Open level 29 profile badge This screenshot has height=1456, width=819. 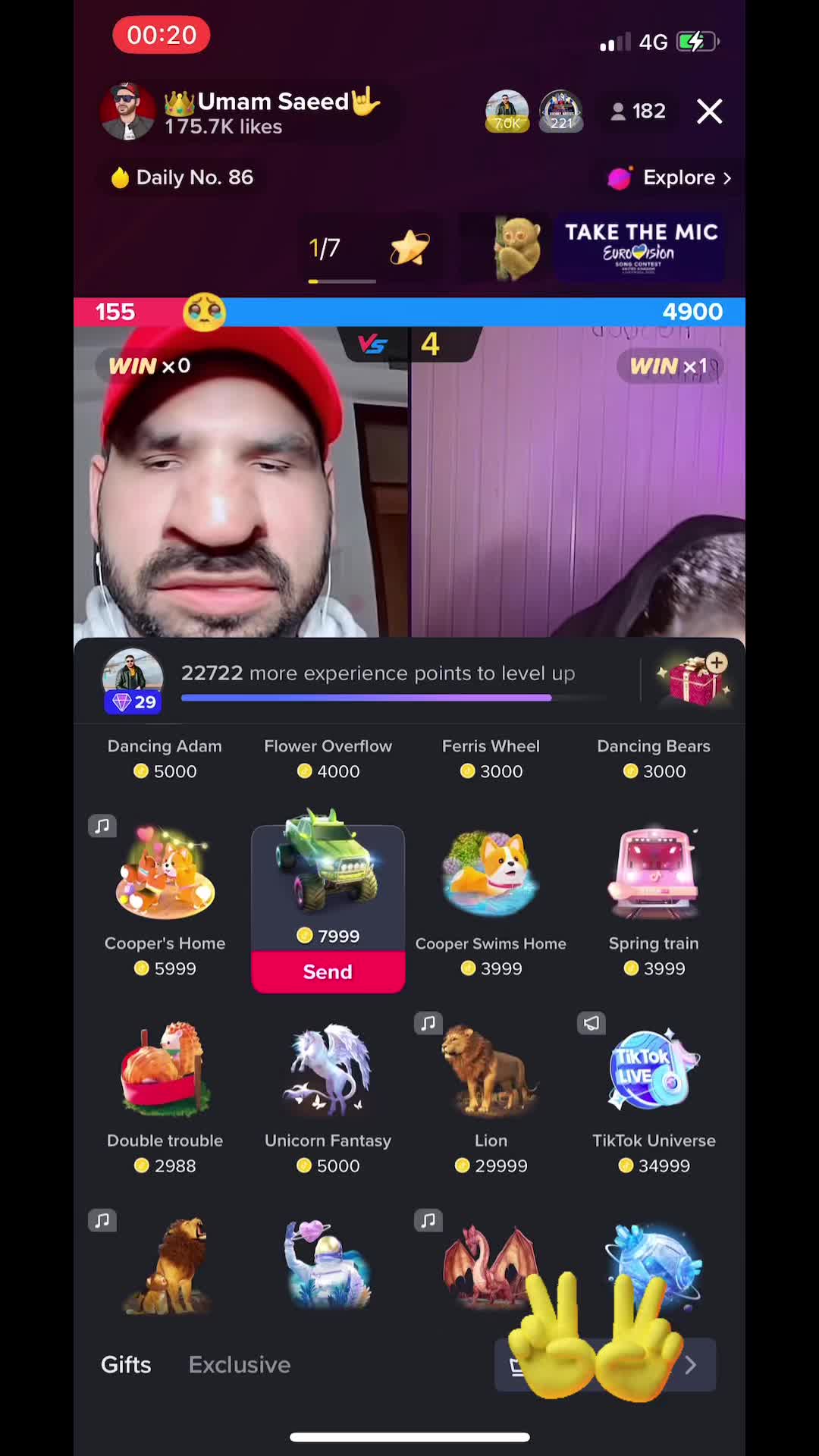133,680
